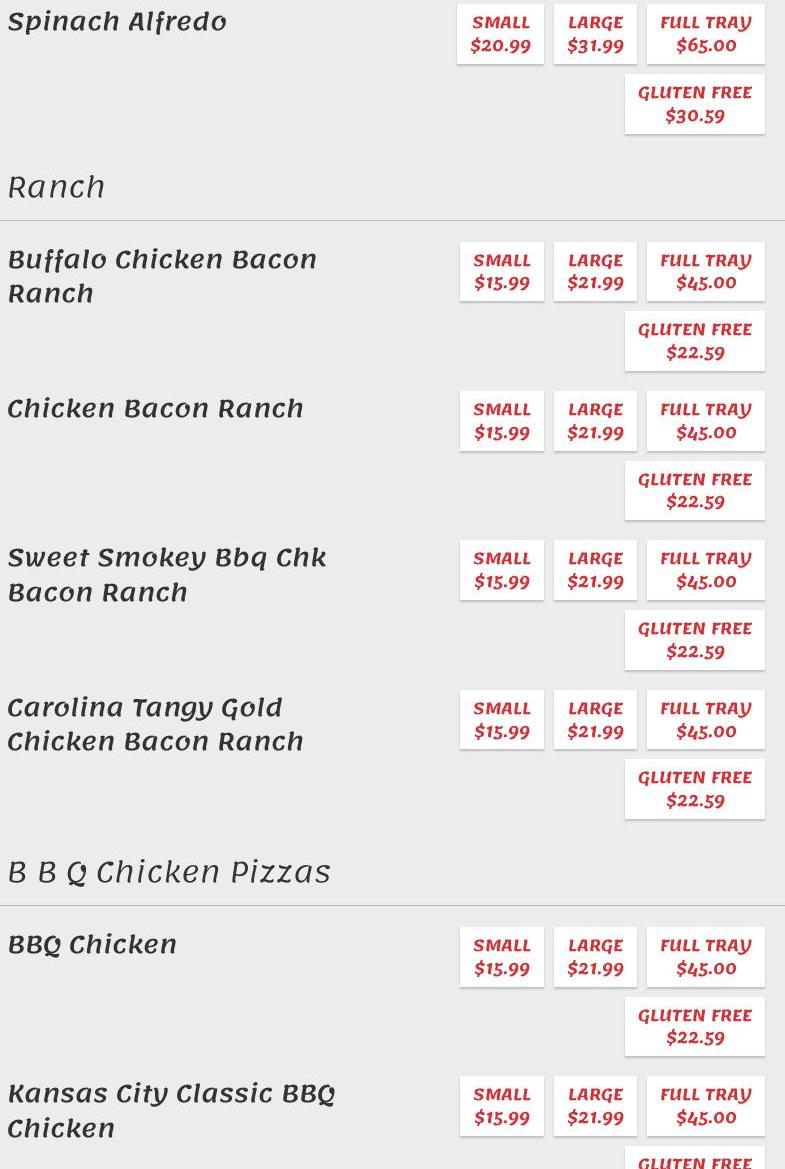Select Small $20.99 for Spinach Alfredo
The image size is (785, 1169).
[500, 34]
